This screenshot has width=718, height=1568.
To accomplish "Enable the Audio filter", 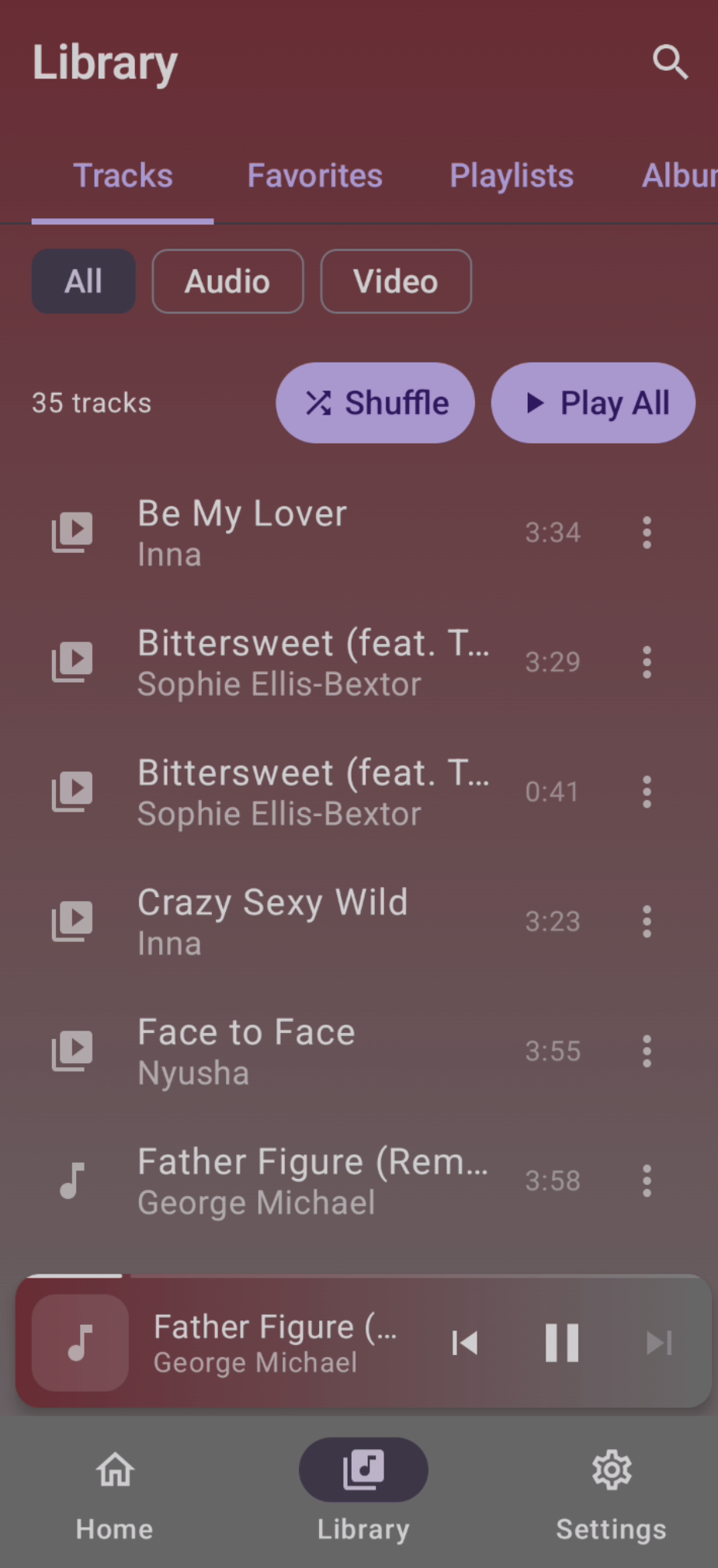I will [227, 281].
